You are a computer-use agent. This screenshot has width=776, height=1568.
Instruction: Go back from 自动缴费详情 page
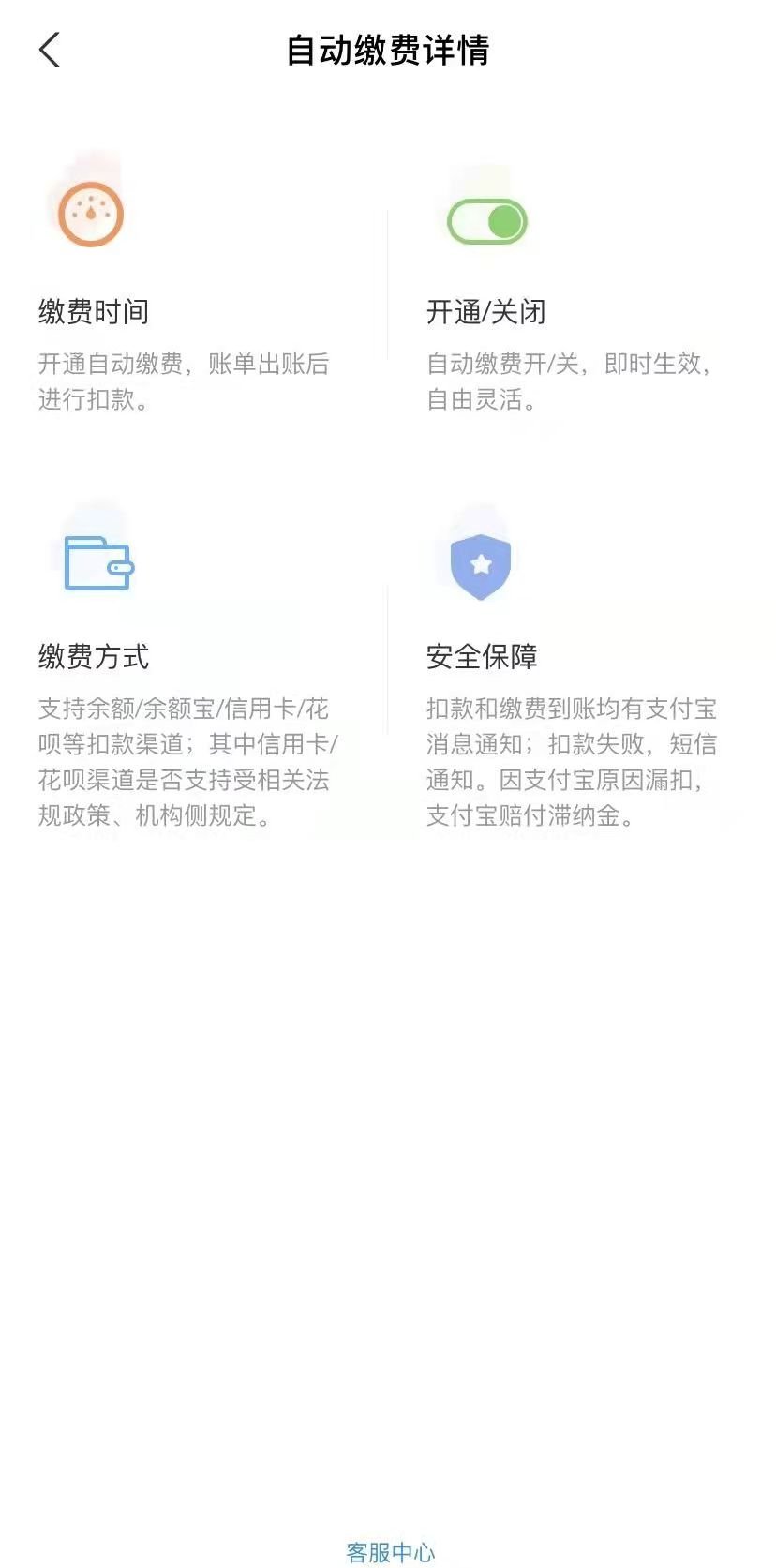(x=50, y=50)
